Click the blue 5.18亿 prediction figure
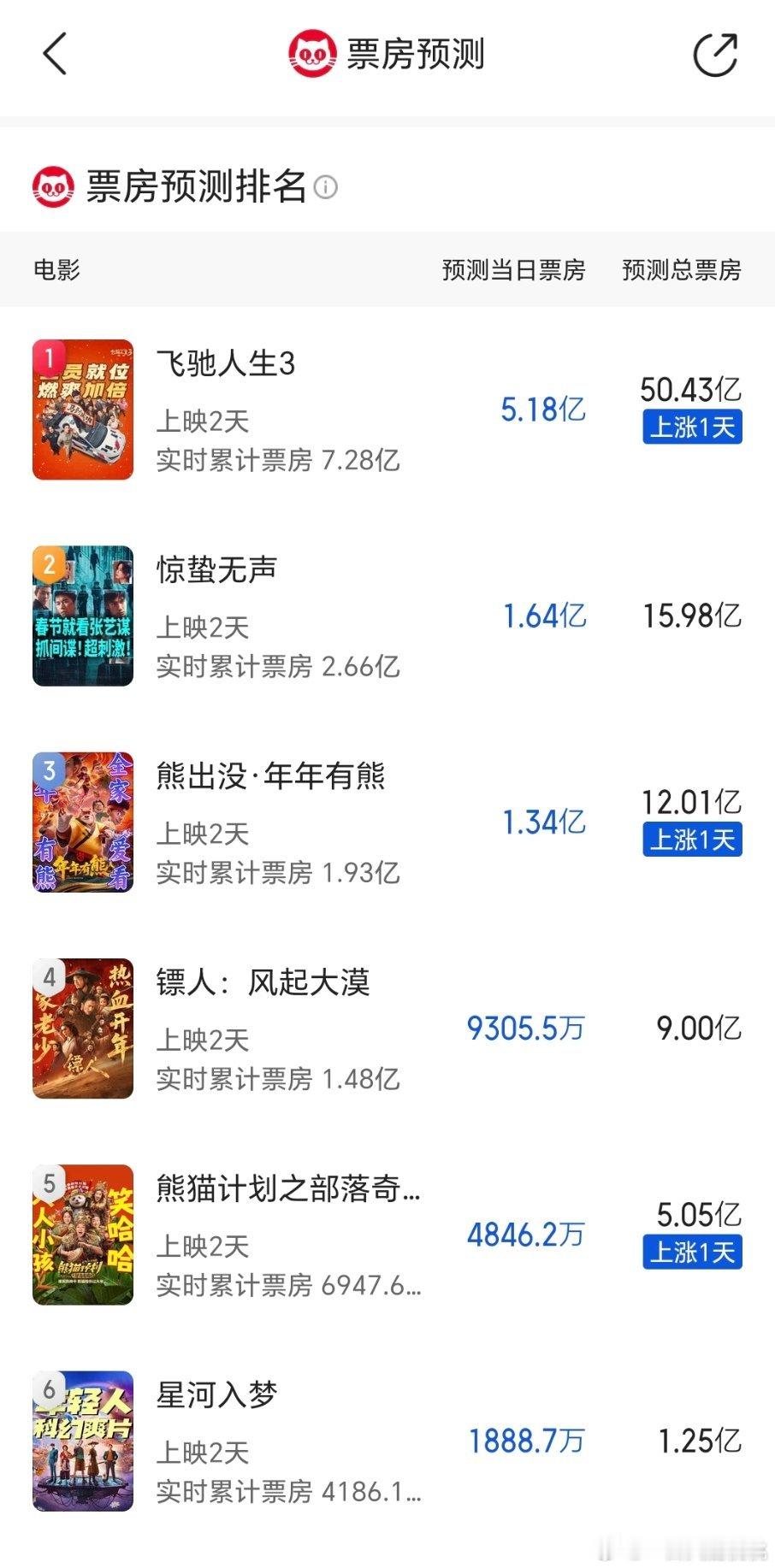The image size is (775, 1568). (x=543, y=410)
